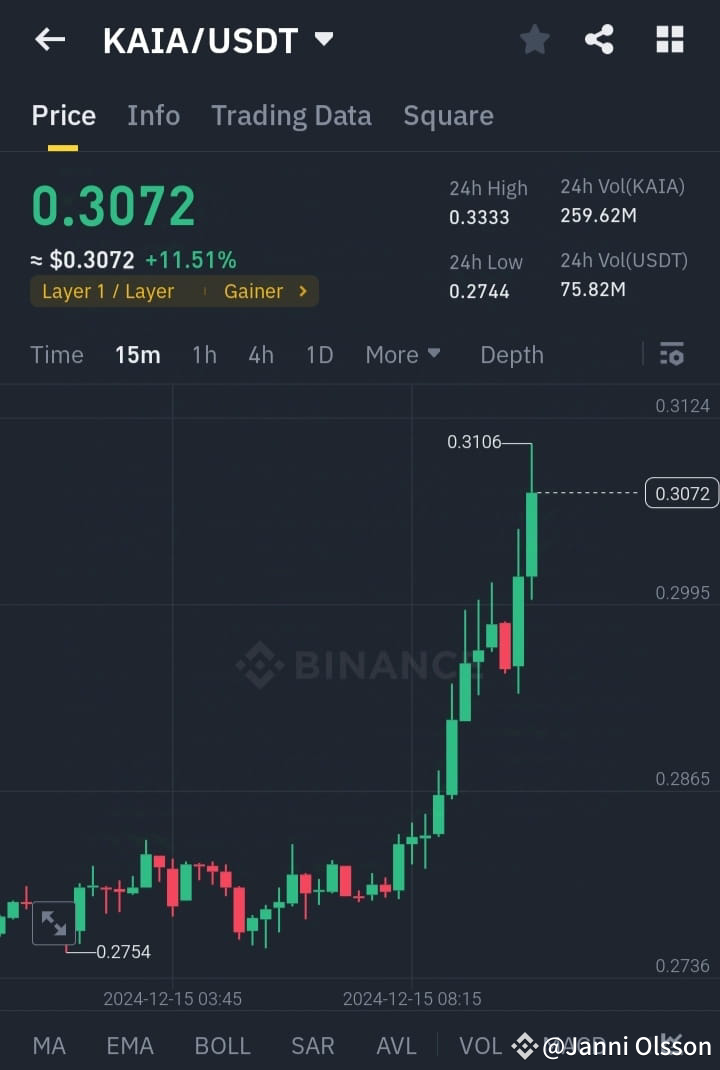Open chart settings via the filter icon
The height and width of the screenshot is (1070, 720).
(x=670, y=354)
